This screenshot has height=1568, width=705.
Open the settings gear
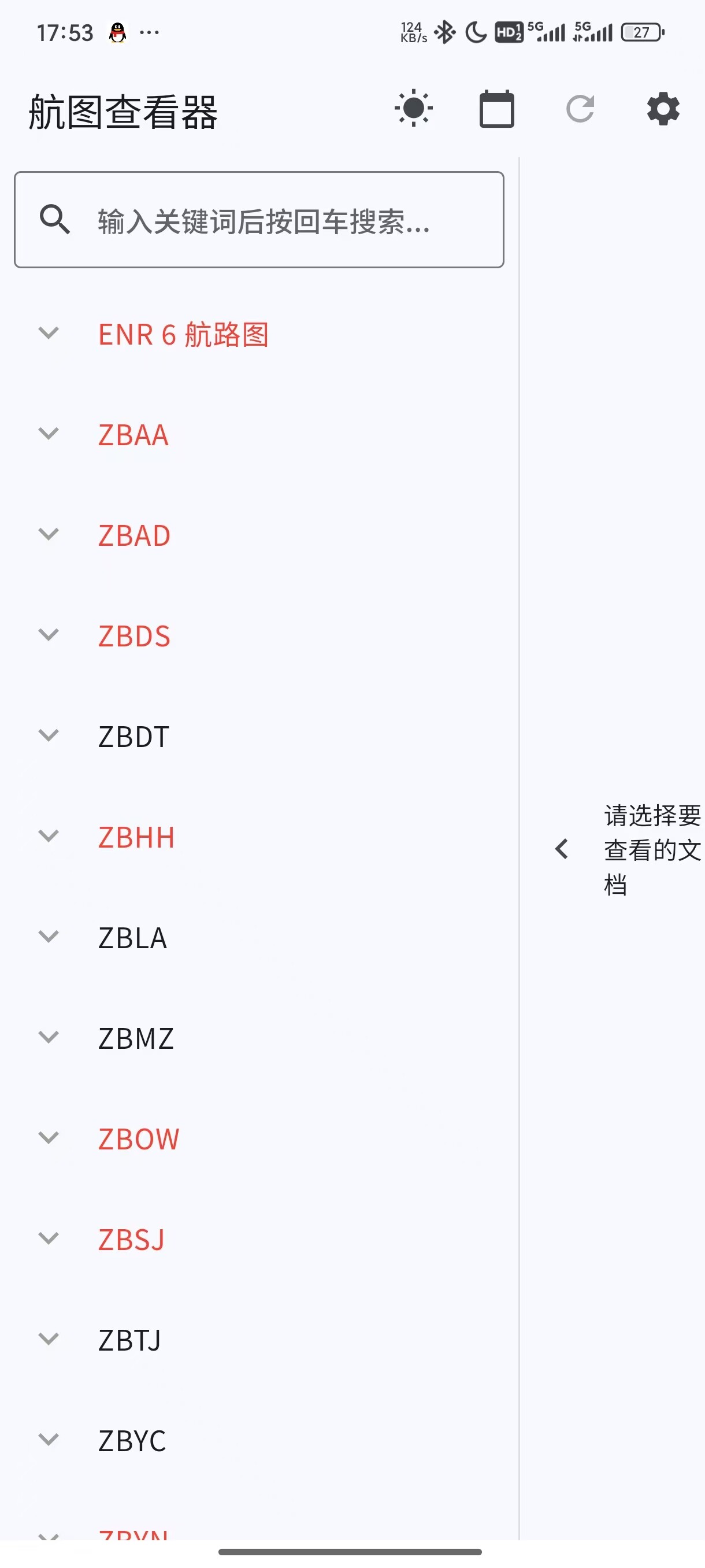pyautogui.click(x=663, y=109)
